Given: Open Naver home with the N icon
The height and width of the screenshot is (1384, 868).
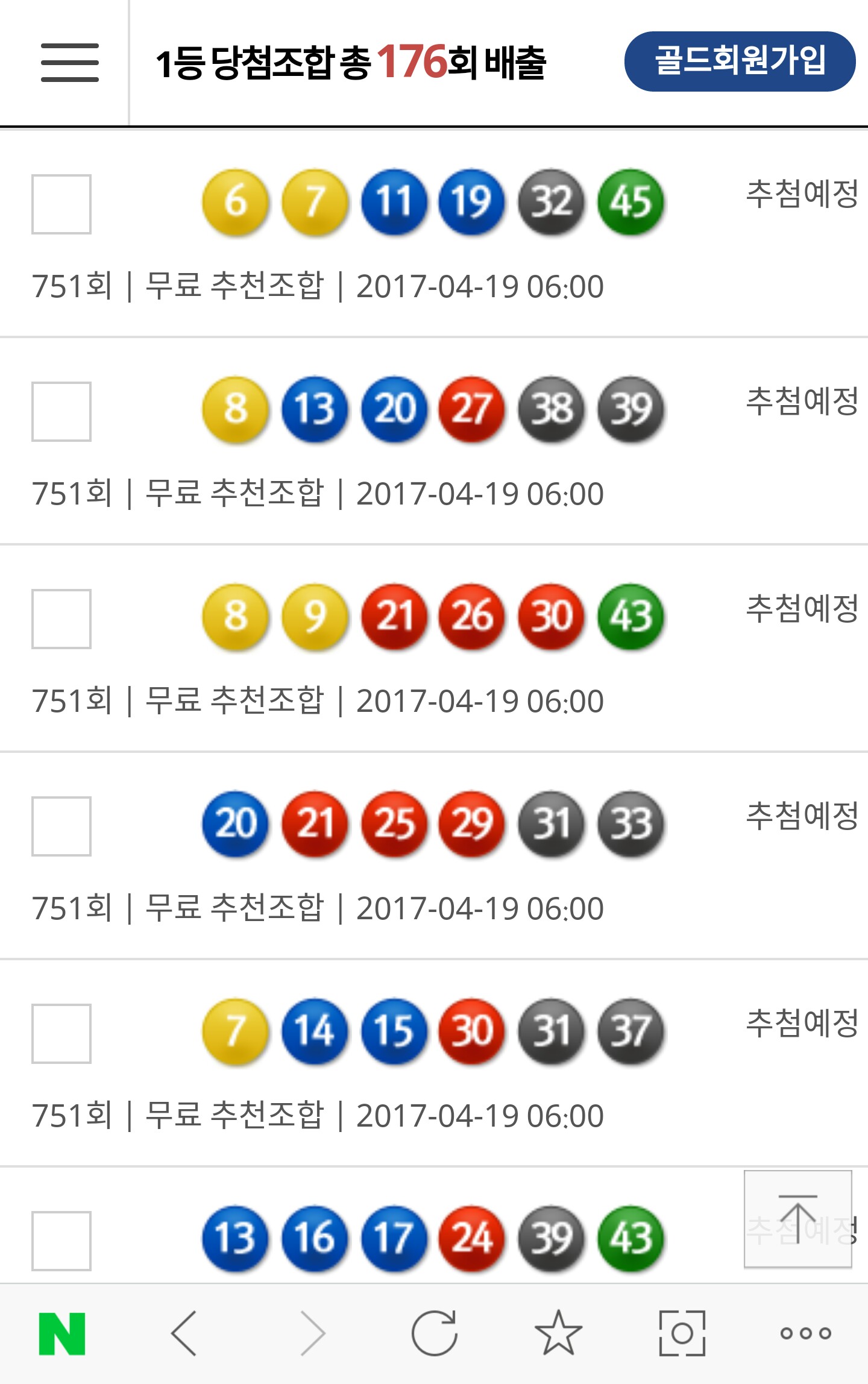Looking at the screenshot, I should [x=62, y=1333].
